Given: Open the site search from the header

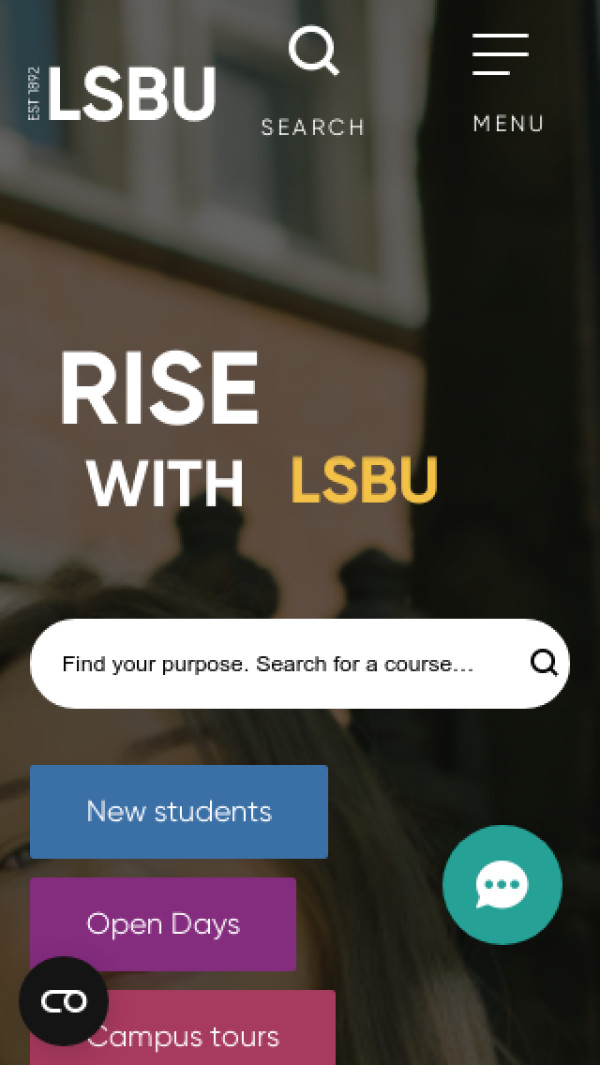Looking at the screenshot, I should [x=313, y=80].
